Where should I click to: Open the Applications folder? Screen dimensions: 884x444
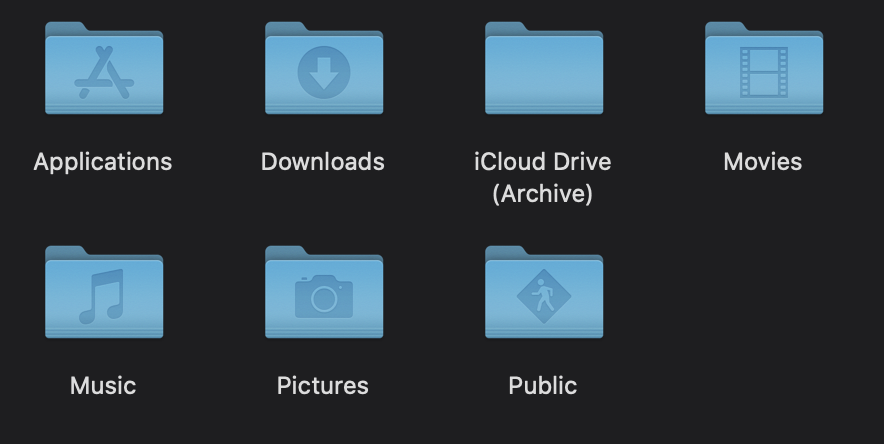(104, 70)
